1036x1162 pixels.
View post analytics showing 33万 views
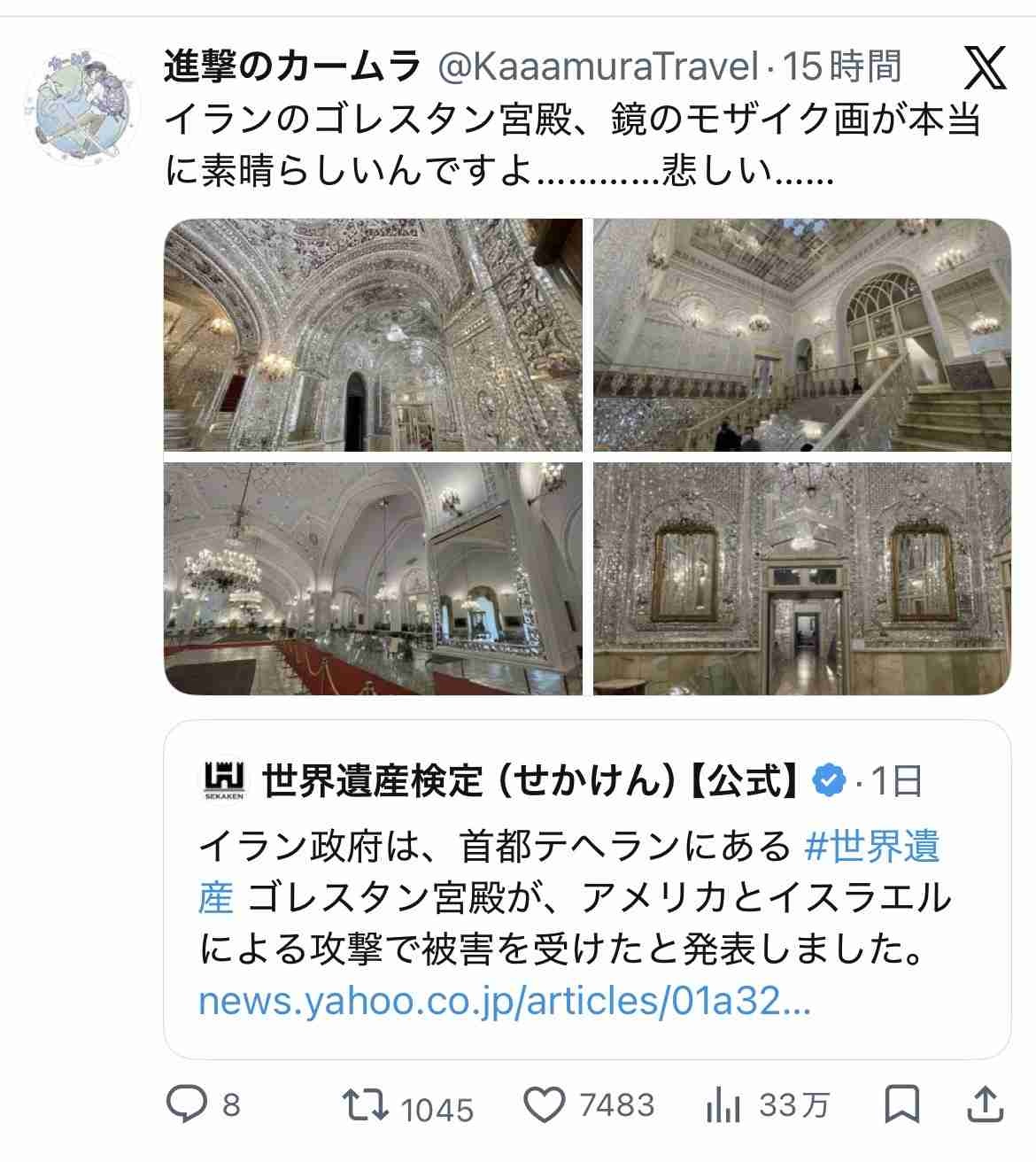(x=724, y=1104)
